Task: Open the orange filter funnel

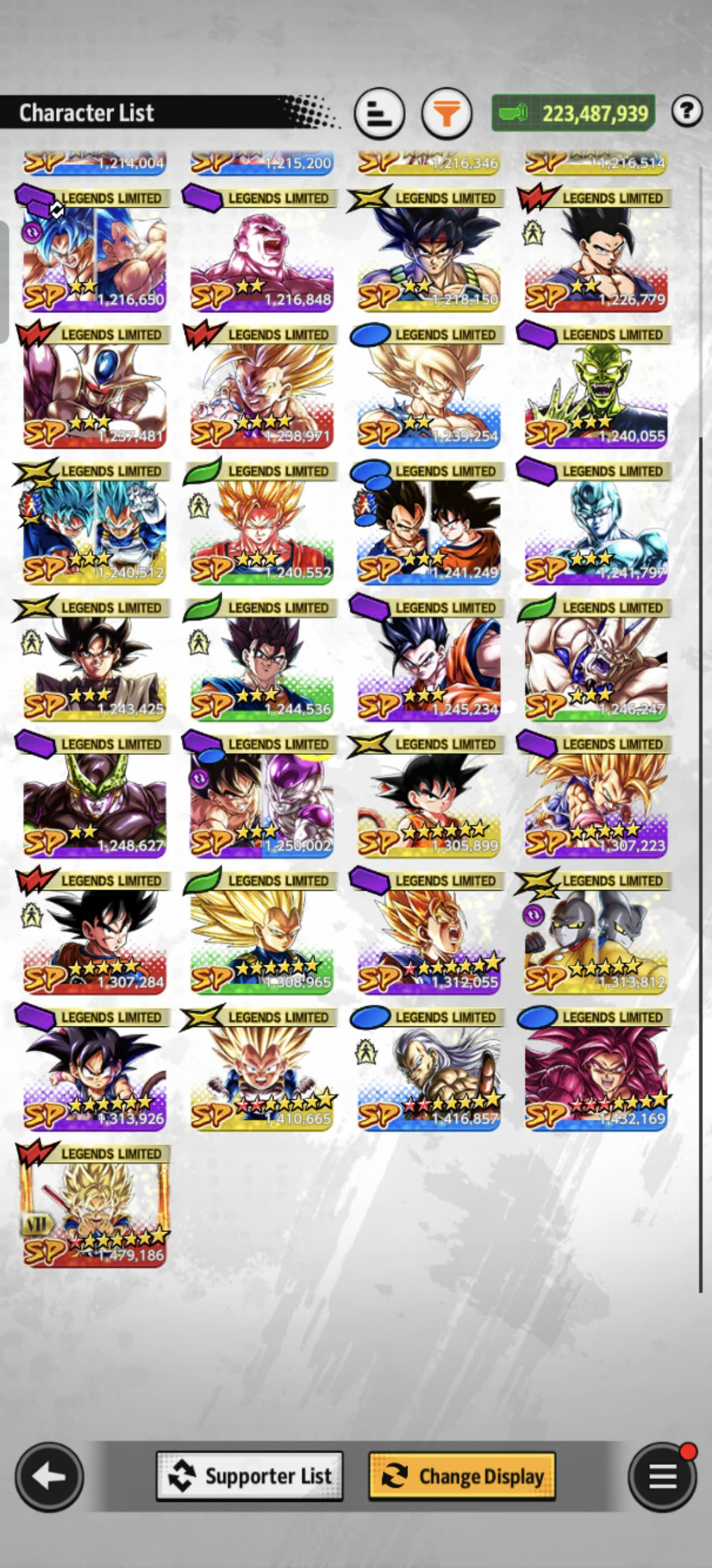Action: click(447, 113)
